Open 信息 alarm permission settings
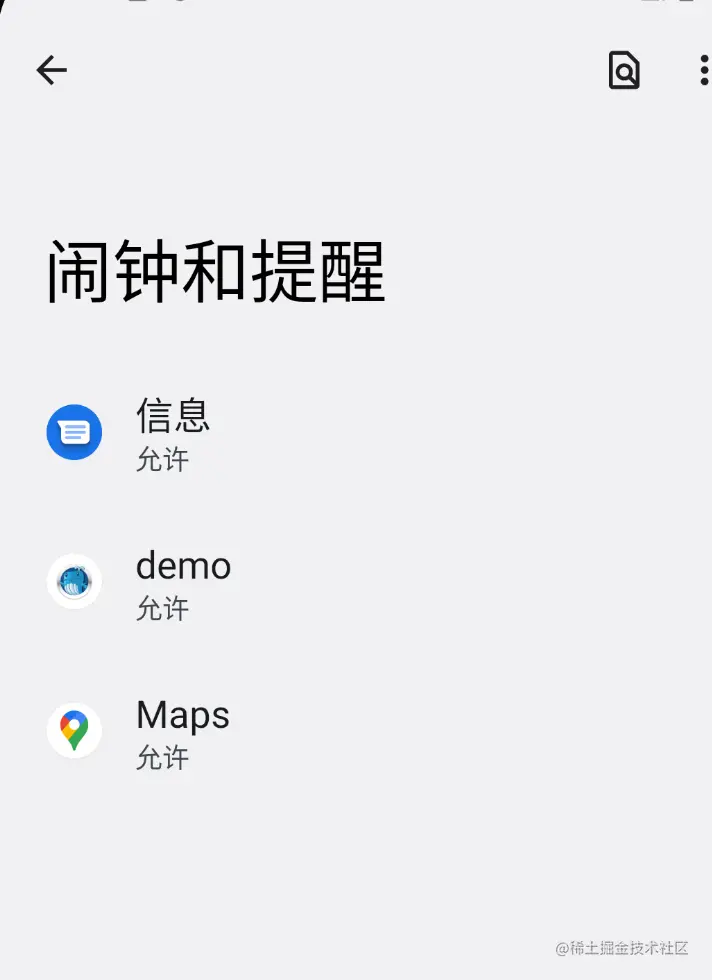Image resolution: width=712 pixels, height=980 pixels. click(173, 433)
